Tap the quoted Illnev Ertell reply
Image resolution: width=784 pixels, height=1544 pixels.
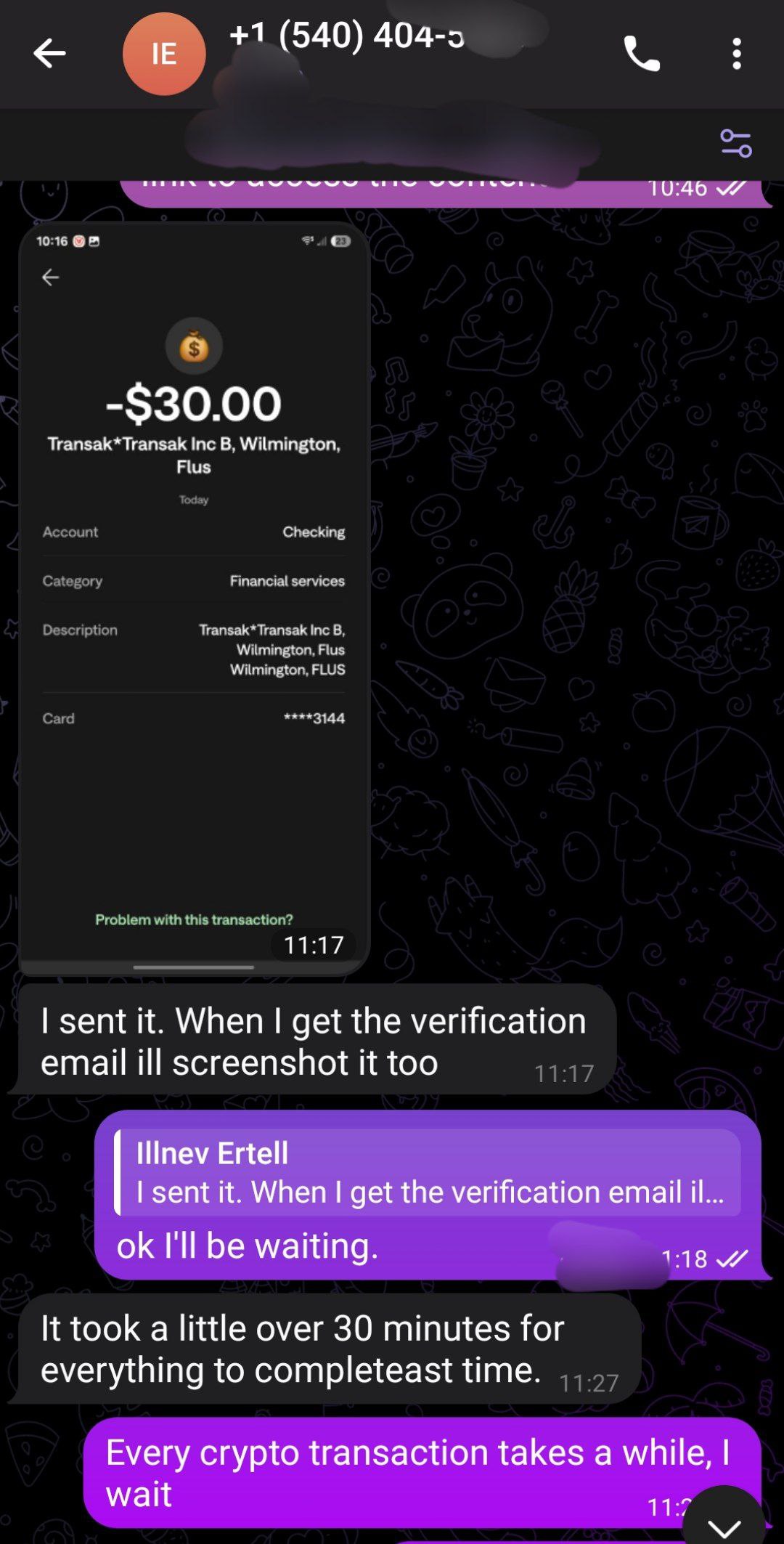coord(428,1172)
